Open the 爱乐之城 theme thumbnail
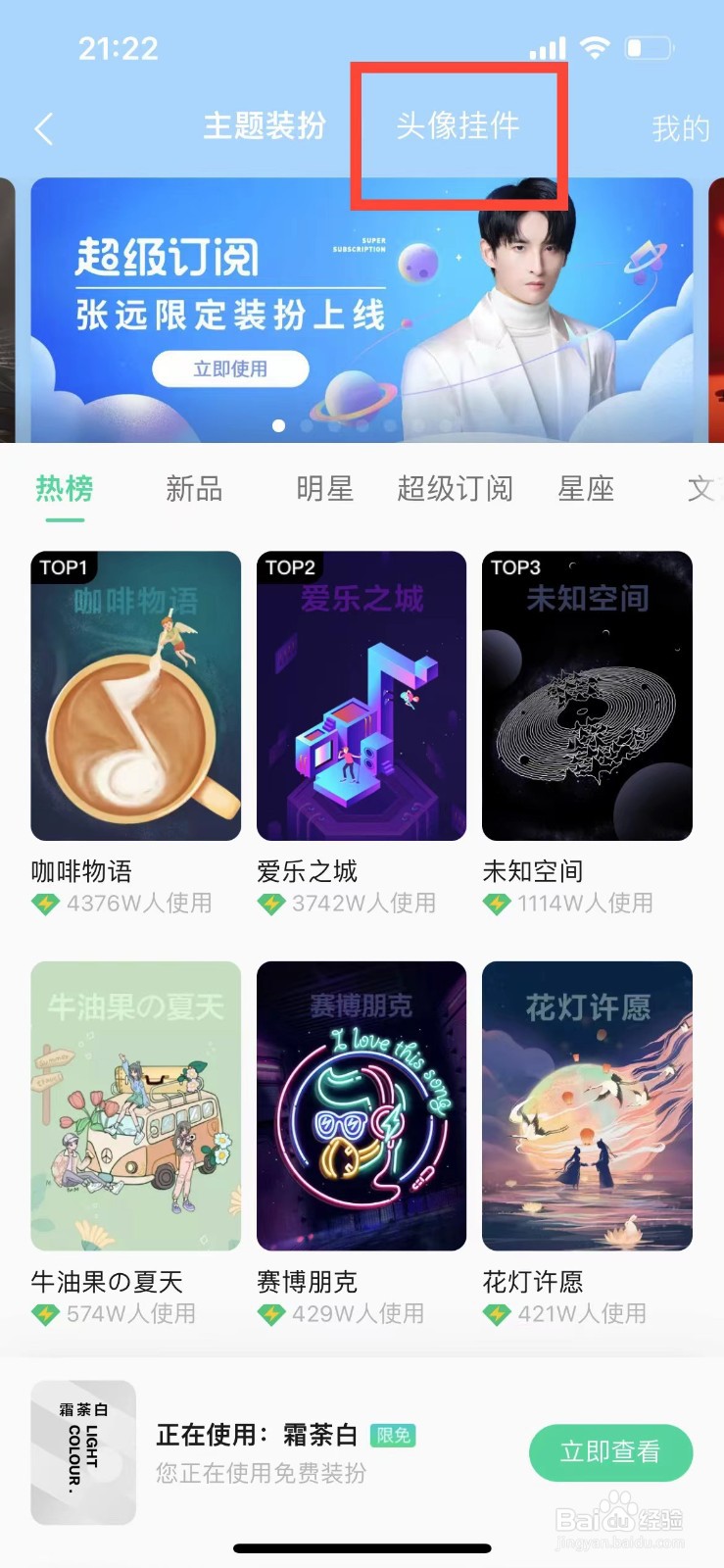The width and height of the screenshot is (724, 1568). pyautogui.click(x=361, y=696)
